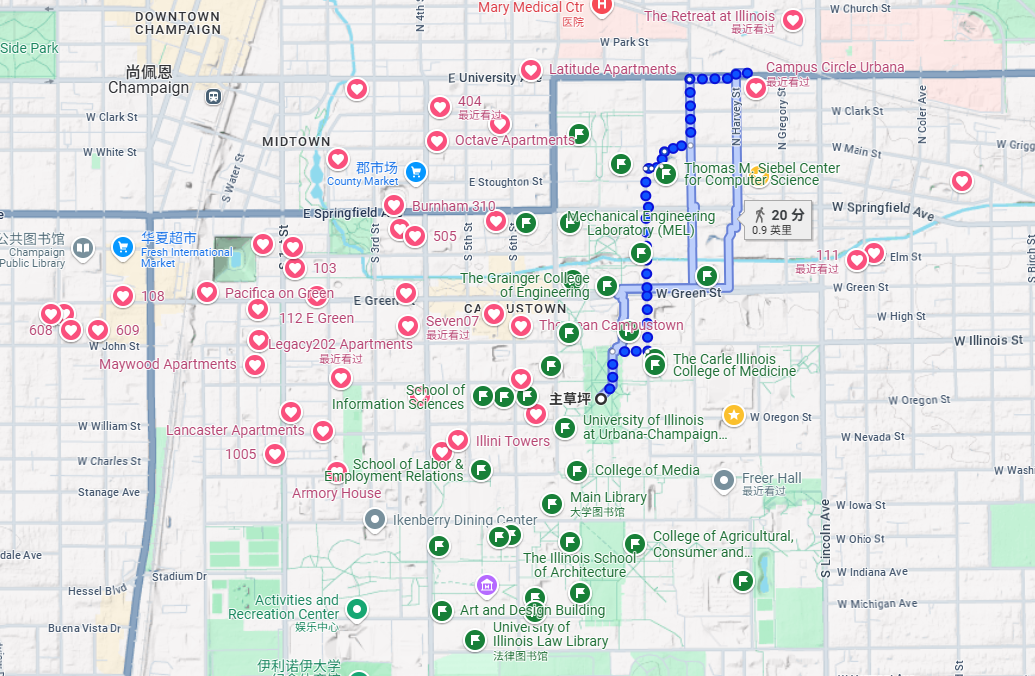Screen dimensions: 1035x676
Task: Tap the Illini Towers heart pin
Action: [x=458, y=440]
